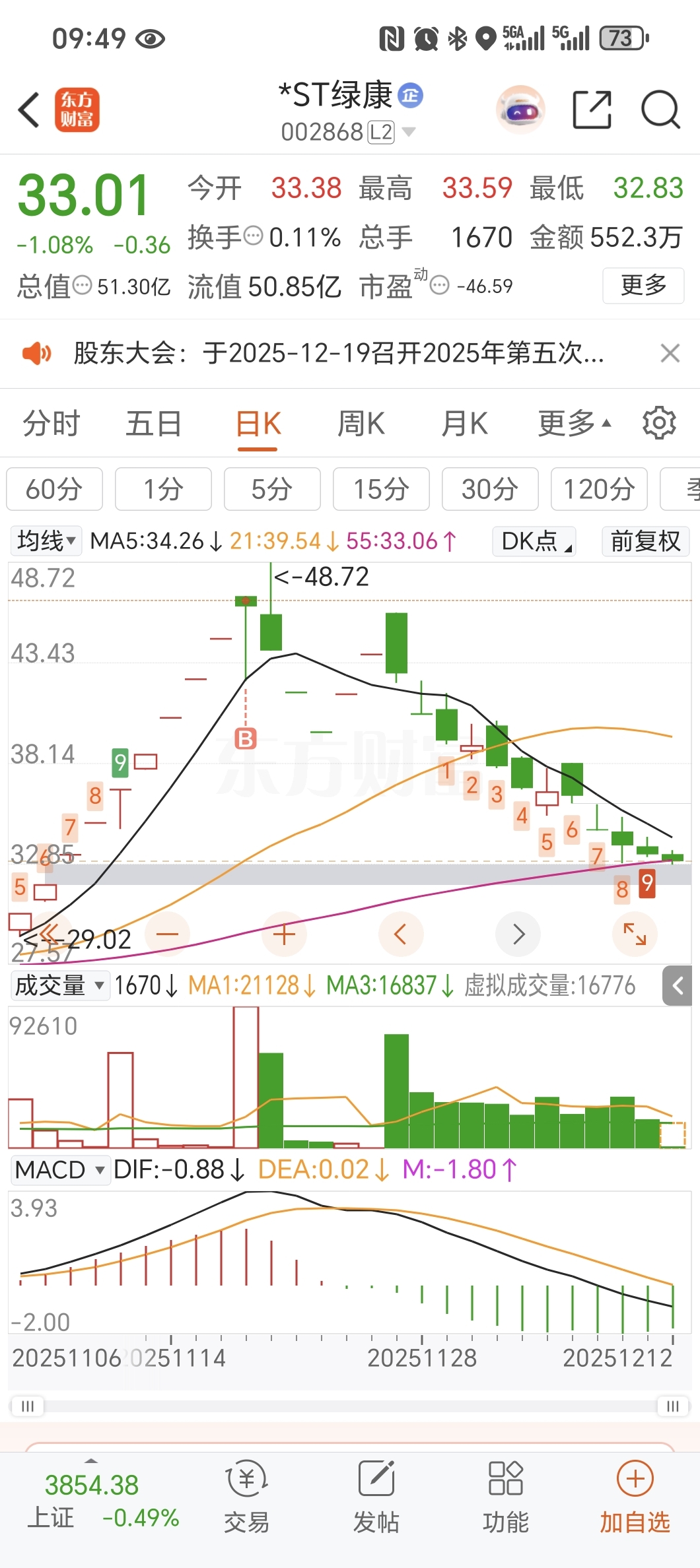Image resolution: width=700 pixels, height=1568 pixels.
Task: Switch to the 五日 chart tab
Action: (x=153, y=423)
